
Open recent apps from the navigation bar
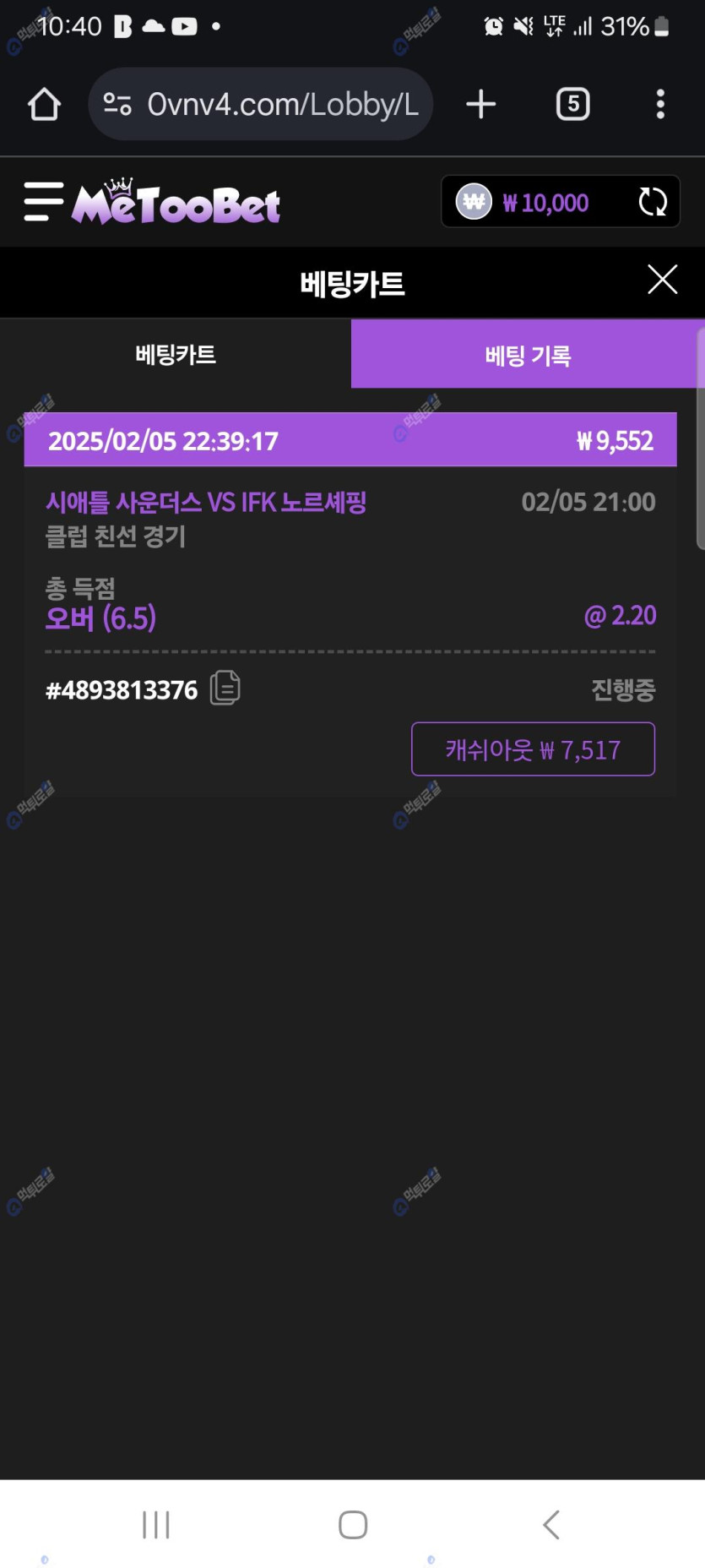pos(156,1525)
